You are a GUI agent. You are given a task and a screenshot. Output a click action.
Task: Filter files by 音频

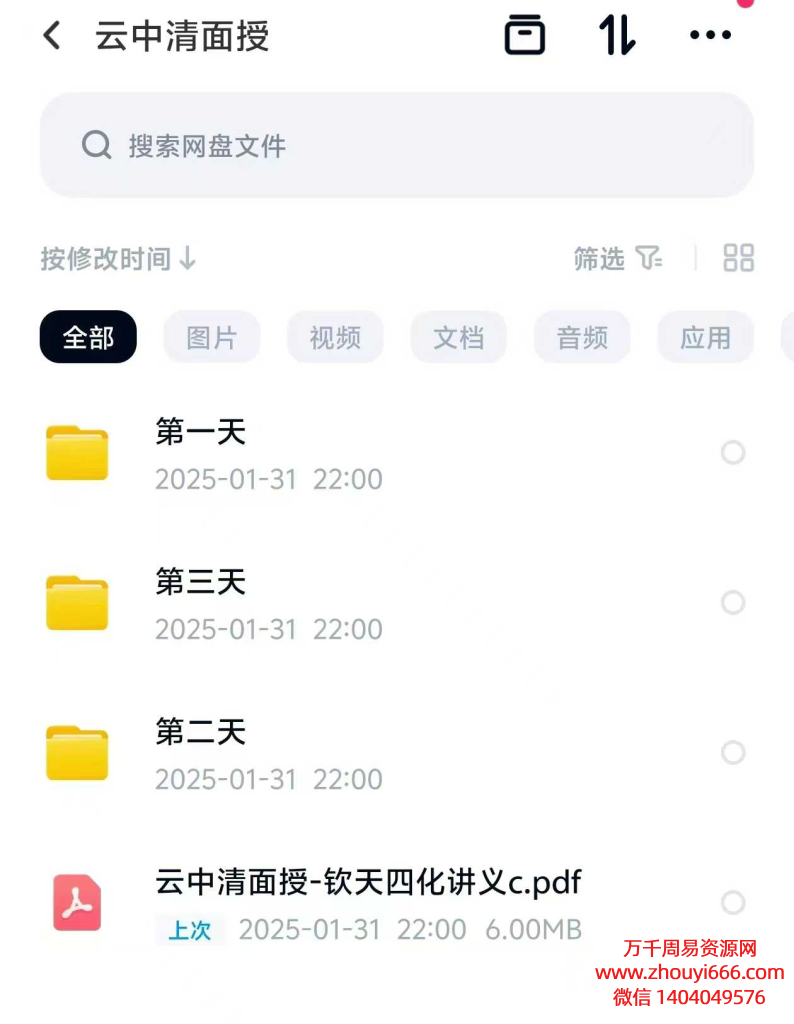point(582,337)
